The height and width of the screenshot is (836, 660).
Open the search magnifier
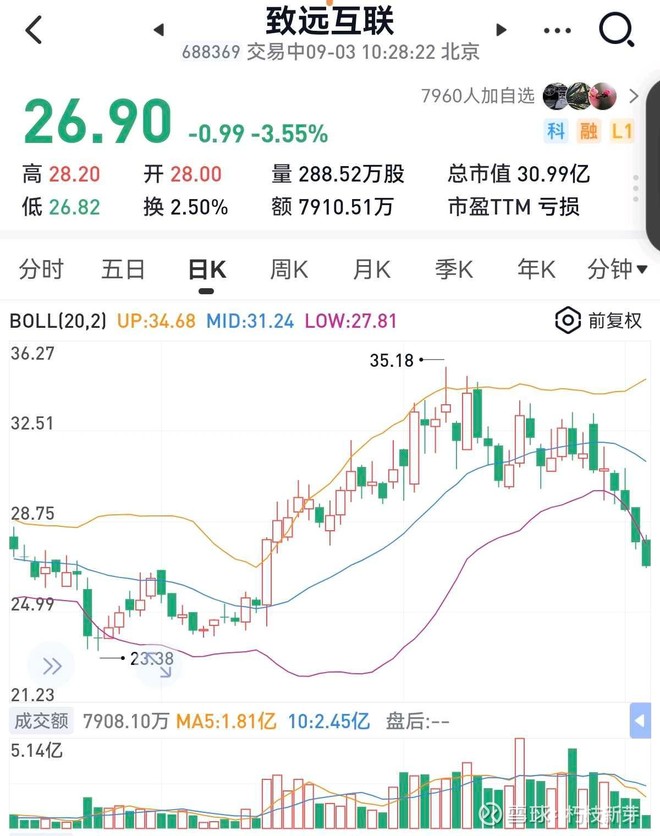(x=616, y=30)
